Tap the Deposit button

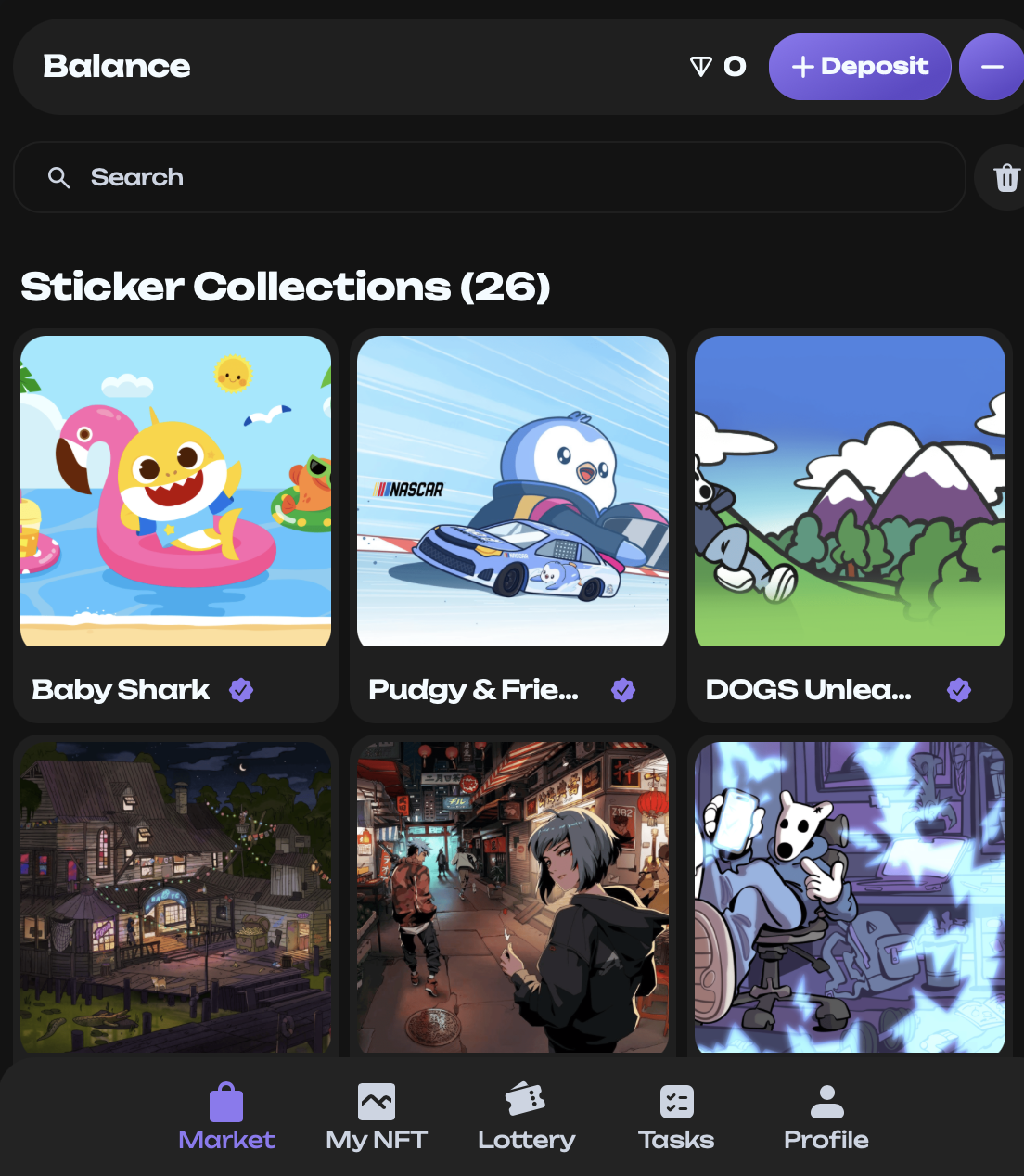click(859, 67)
